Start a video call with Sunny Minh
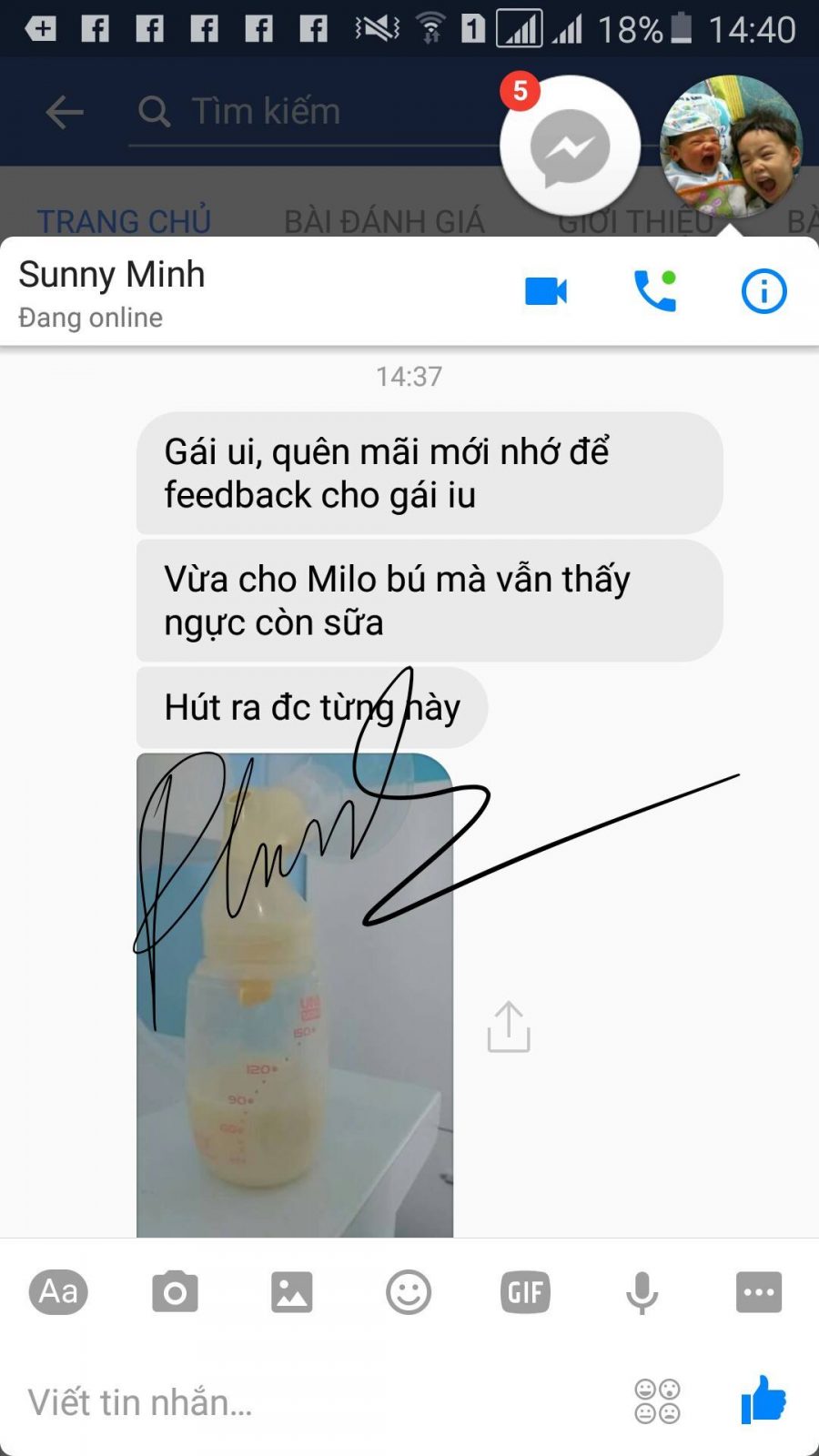 546,291
